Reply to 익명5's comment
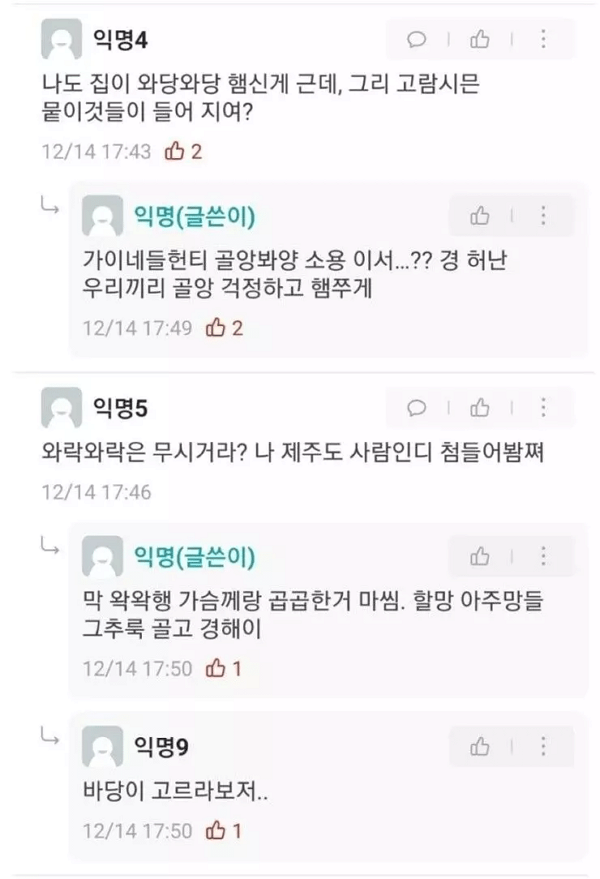The height and width of the screenshot is (879, 600). coord(418,408)
